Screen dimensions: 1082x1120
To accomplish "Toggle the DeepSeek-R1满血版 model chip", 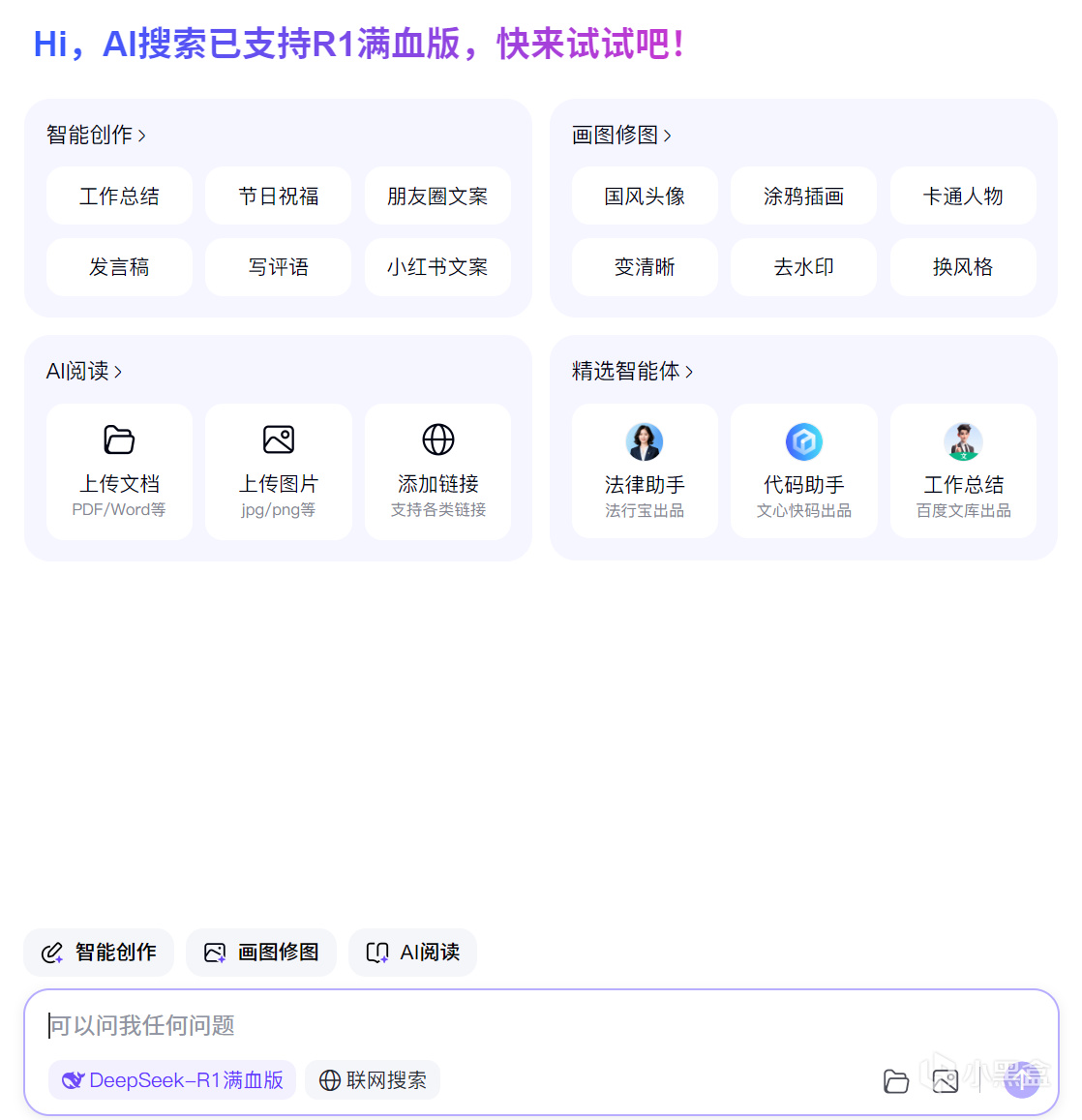I will pyautogui.click(x=172, y=1080).
